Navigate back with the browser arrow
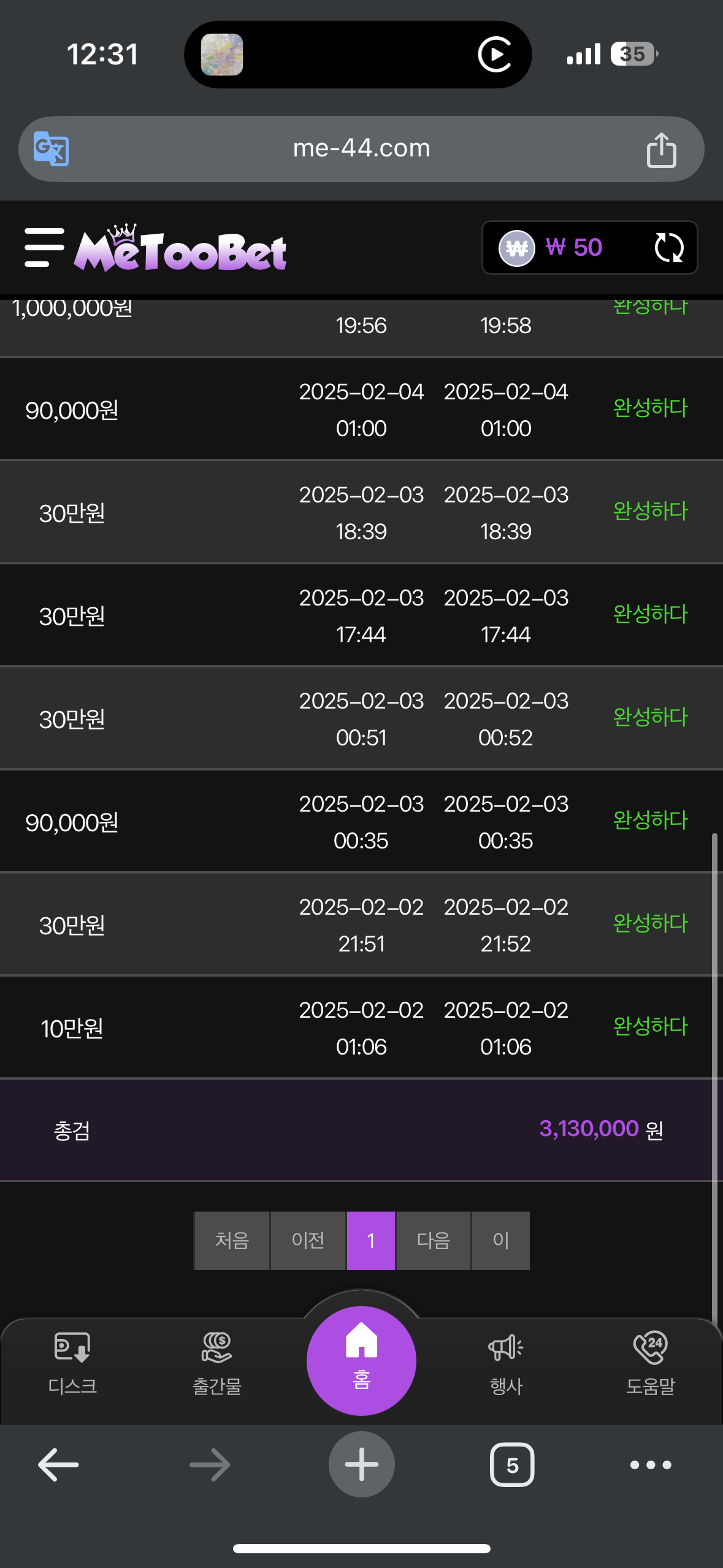Screen dimensions: 723x1568 click(x=58, y=1464)
